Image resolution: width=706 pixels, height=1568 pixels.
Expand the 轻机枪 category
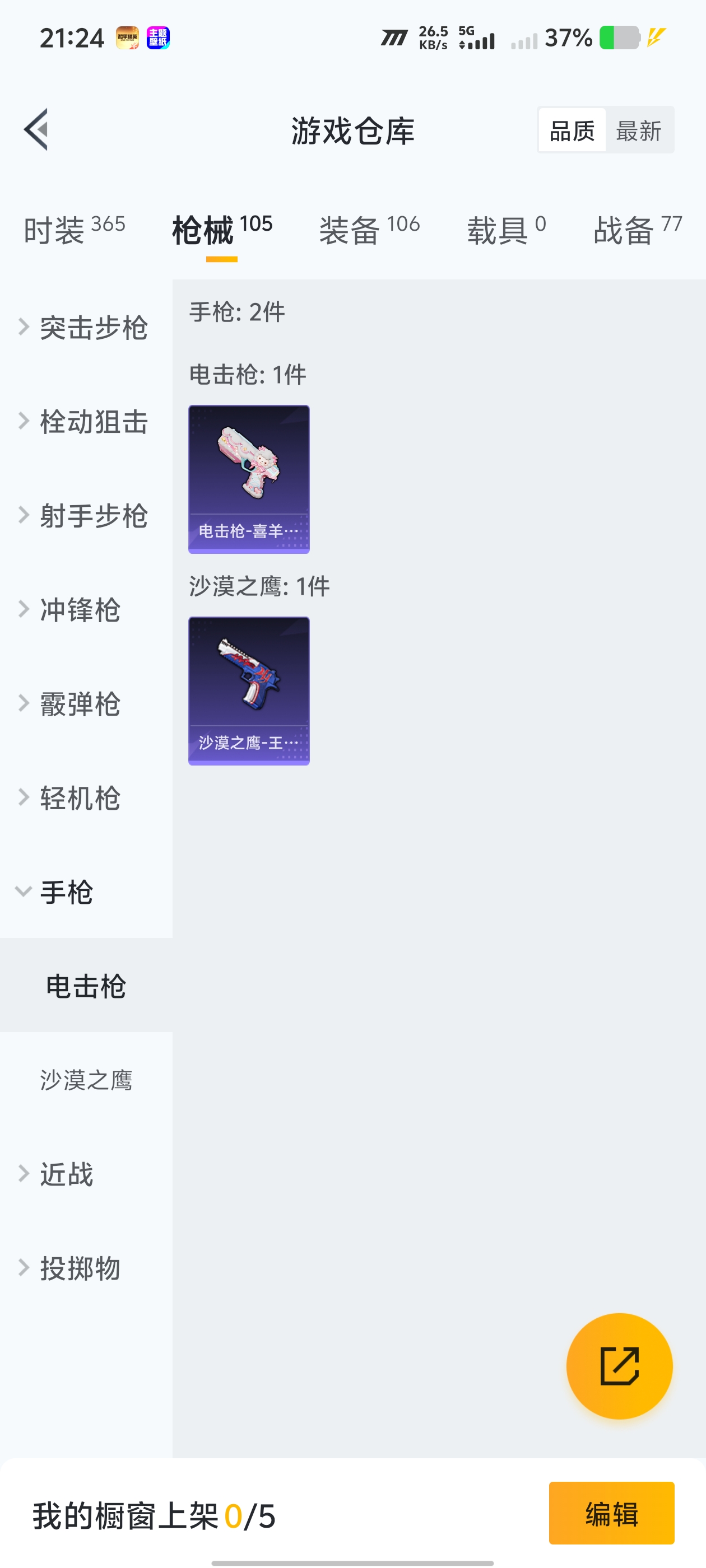point(79,797)
